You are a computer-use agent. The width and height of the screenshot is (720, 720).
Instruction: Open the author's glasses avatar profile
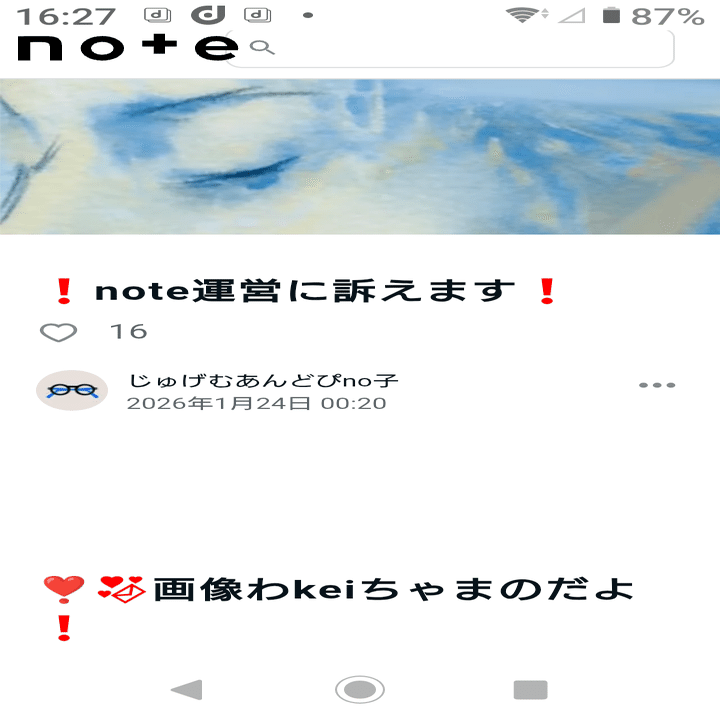[71, 390]
